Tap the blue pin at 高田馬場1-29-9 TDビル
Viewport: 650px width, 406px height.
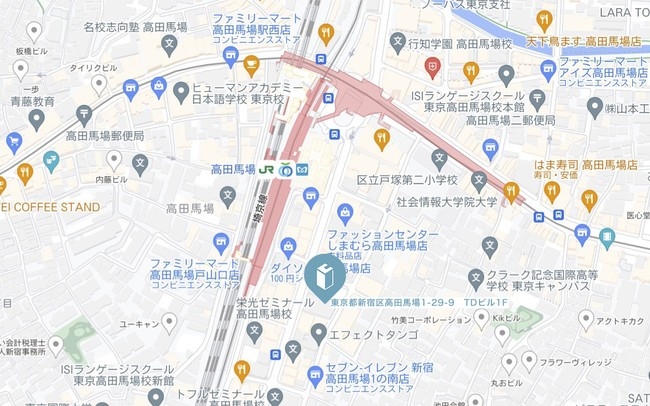(x=324, y=276)
